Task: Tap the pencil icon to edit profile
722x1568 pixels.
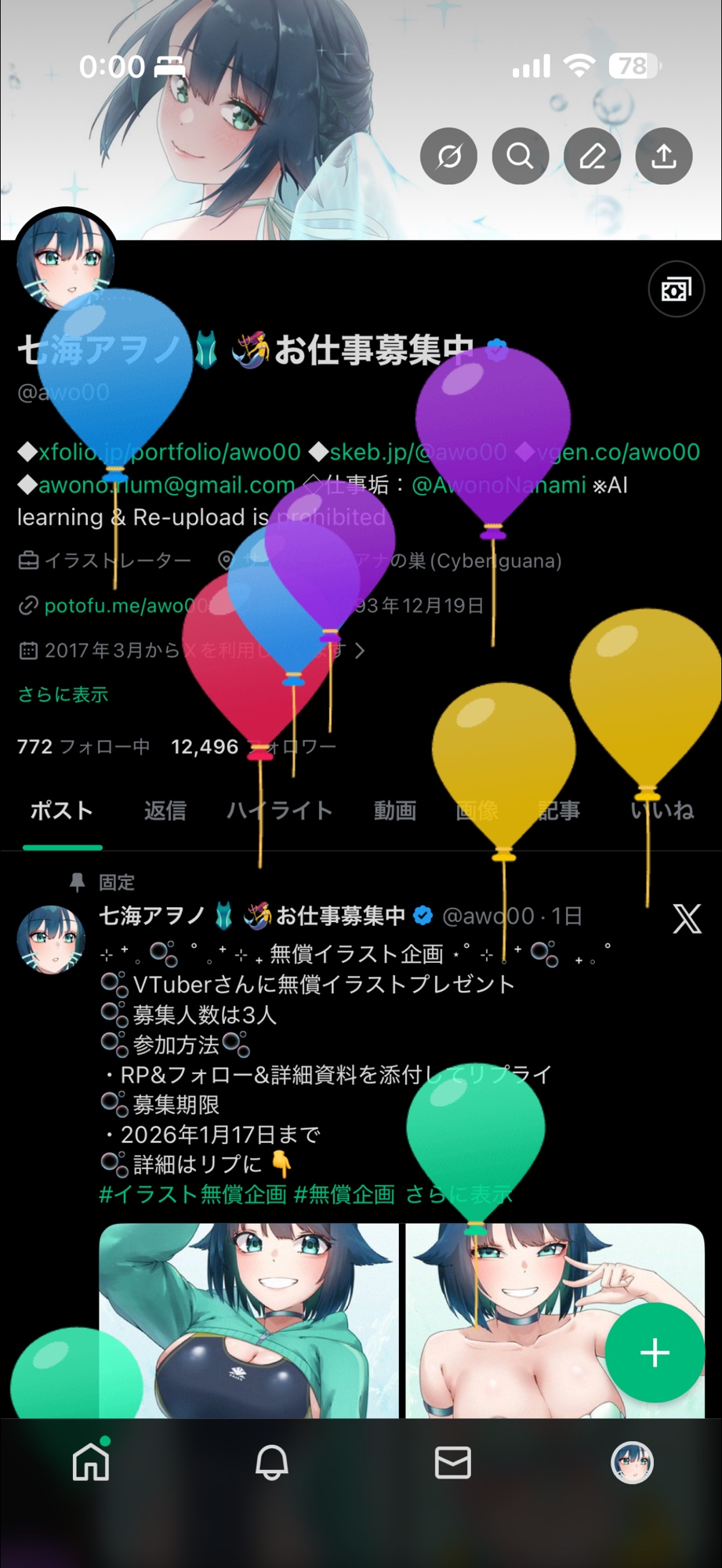Action: coord(592,156)
